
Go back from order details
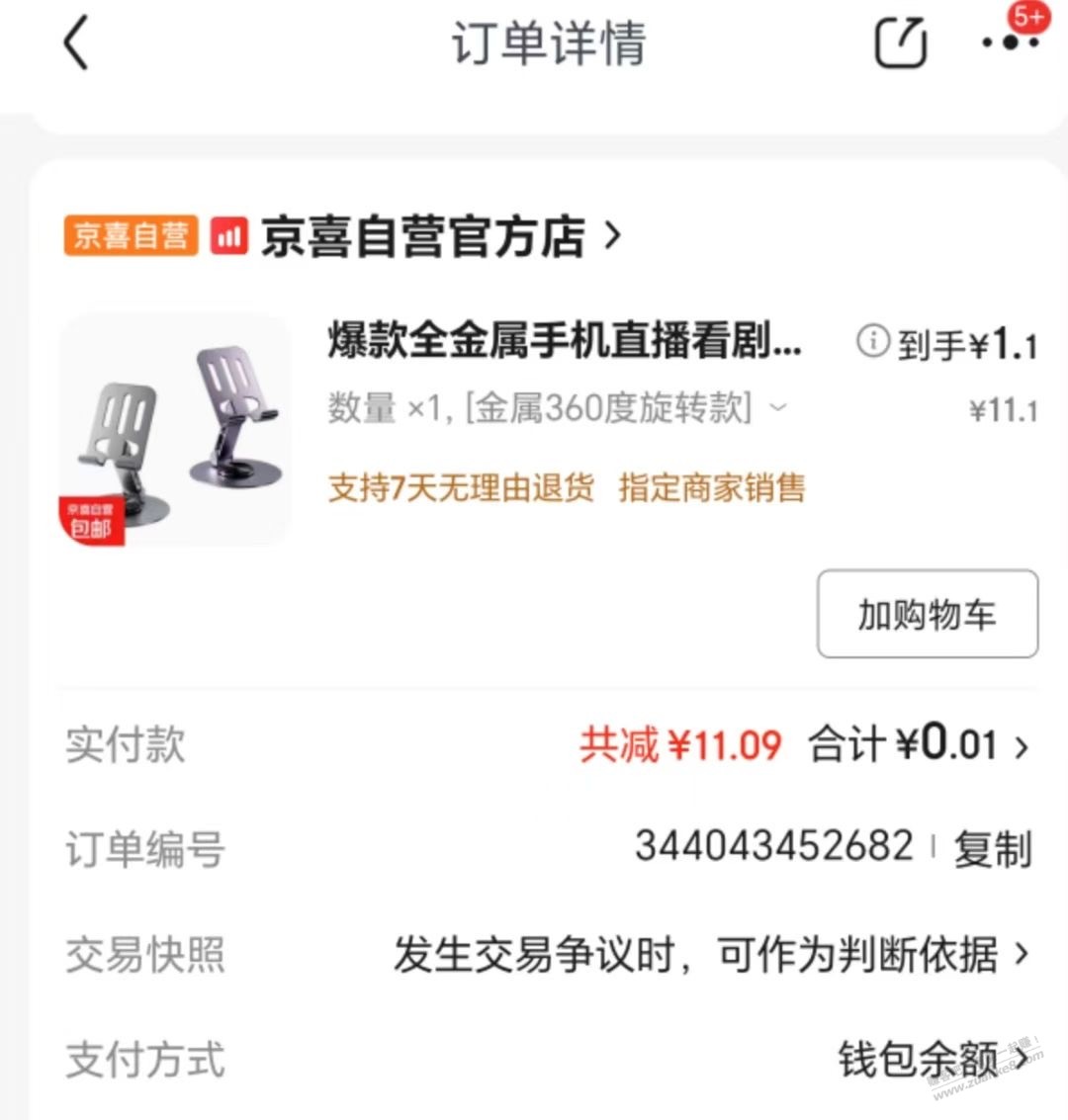pyautogui.click(x=76, y=44)
